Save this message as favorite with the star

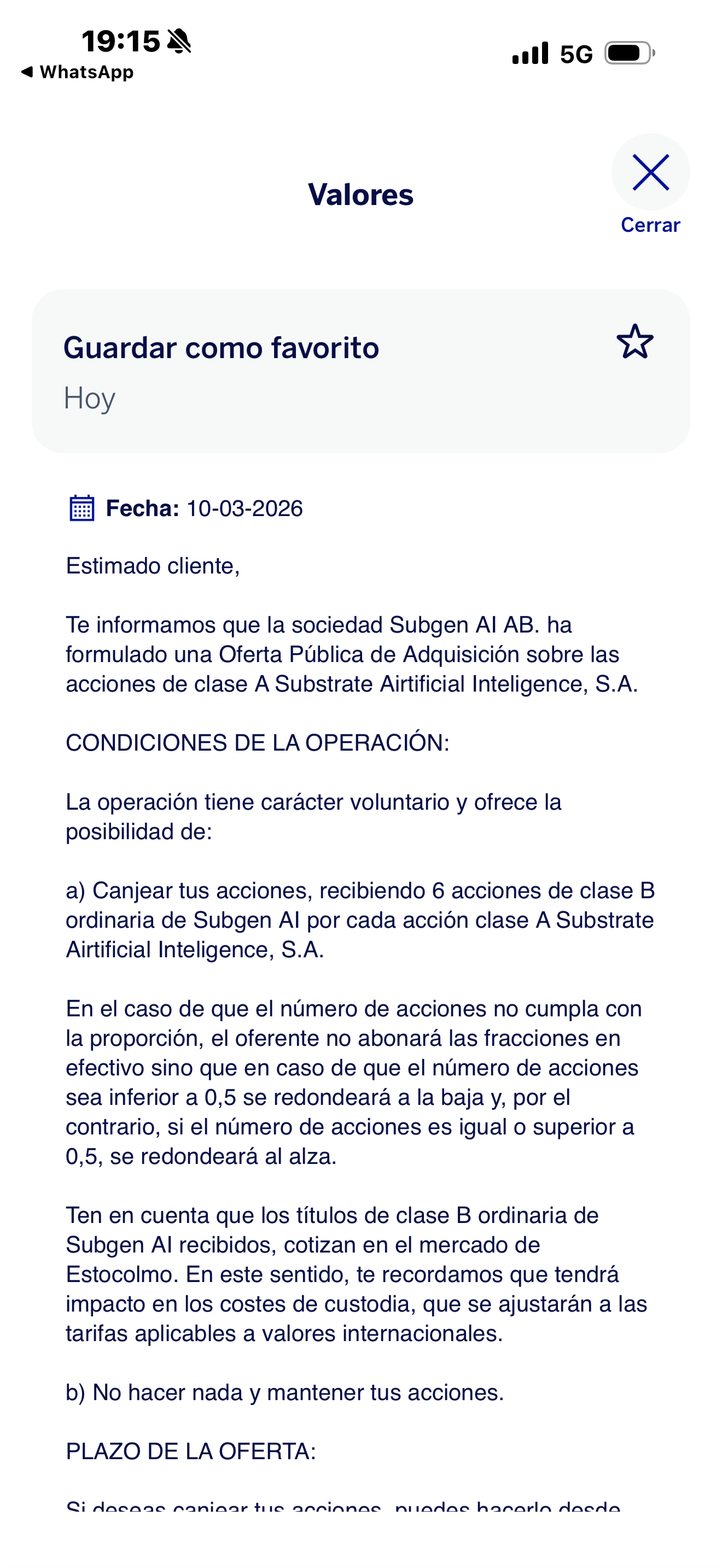click(x=635, y=342)
